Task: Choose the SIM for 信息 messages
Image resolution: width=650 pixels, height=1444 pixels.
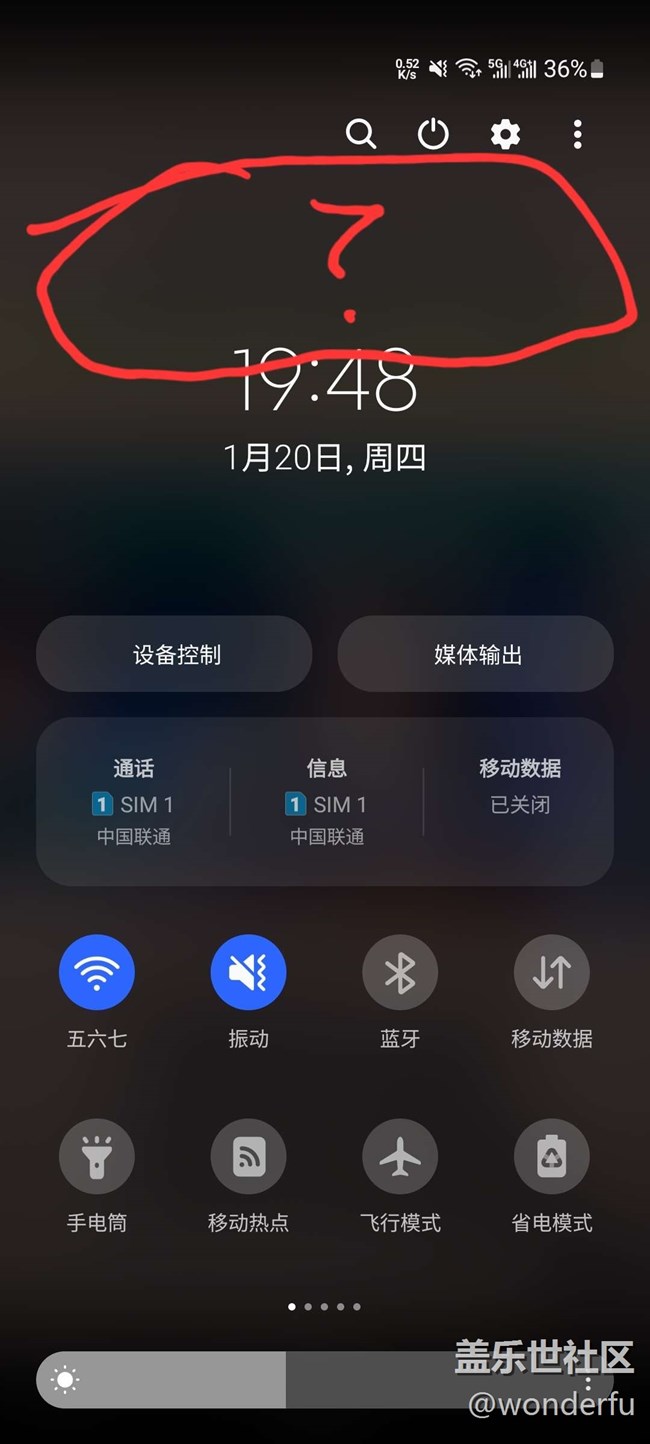Action: pyautogui.click(x=326, y=802)
